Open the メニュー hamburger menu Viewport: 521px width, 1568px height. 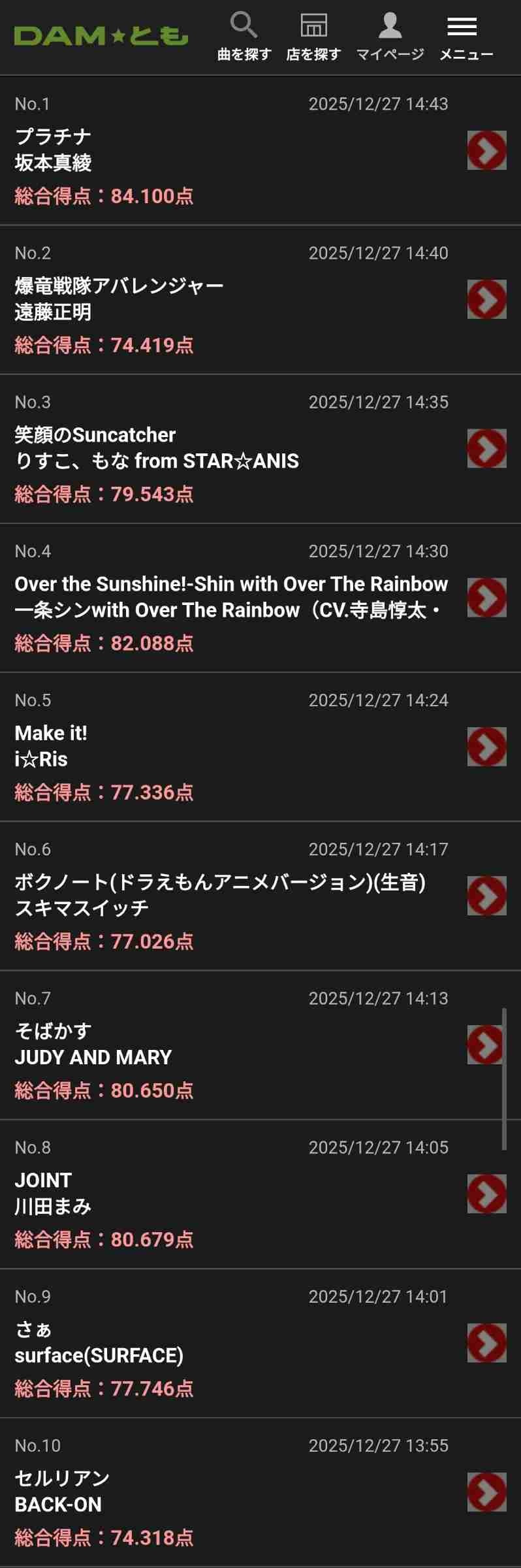point(466,37)
